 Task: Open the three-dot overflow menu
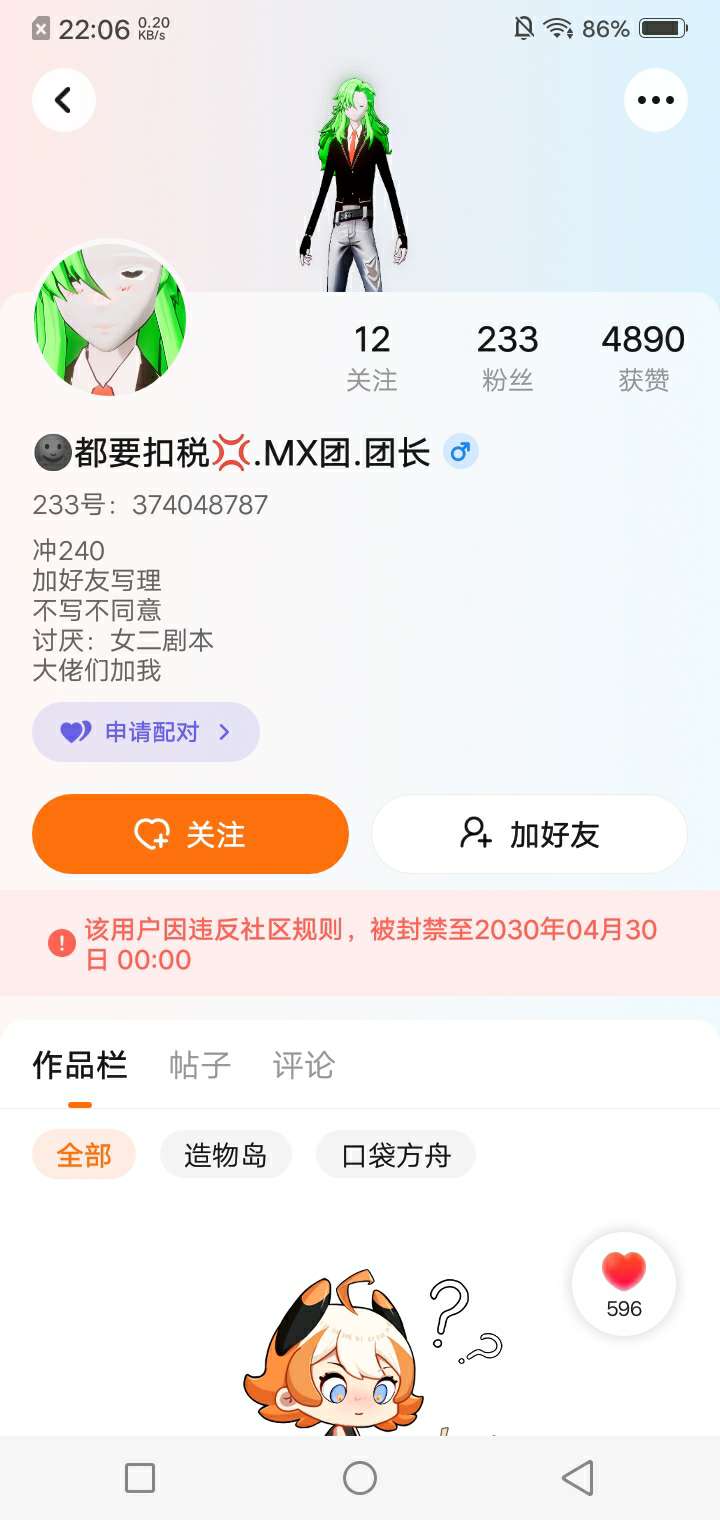656,100
